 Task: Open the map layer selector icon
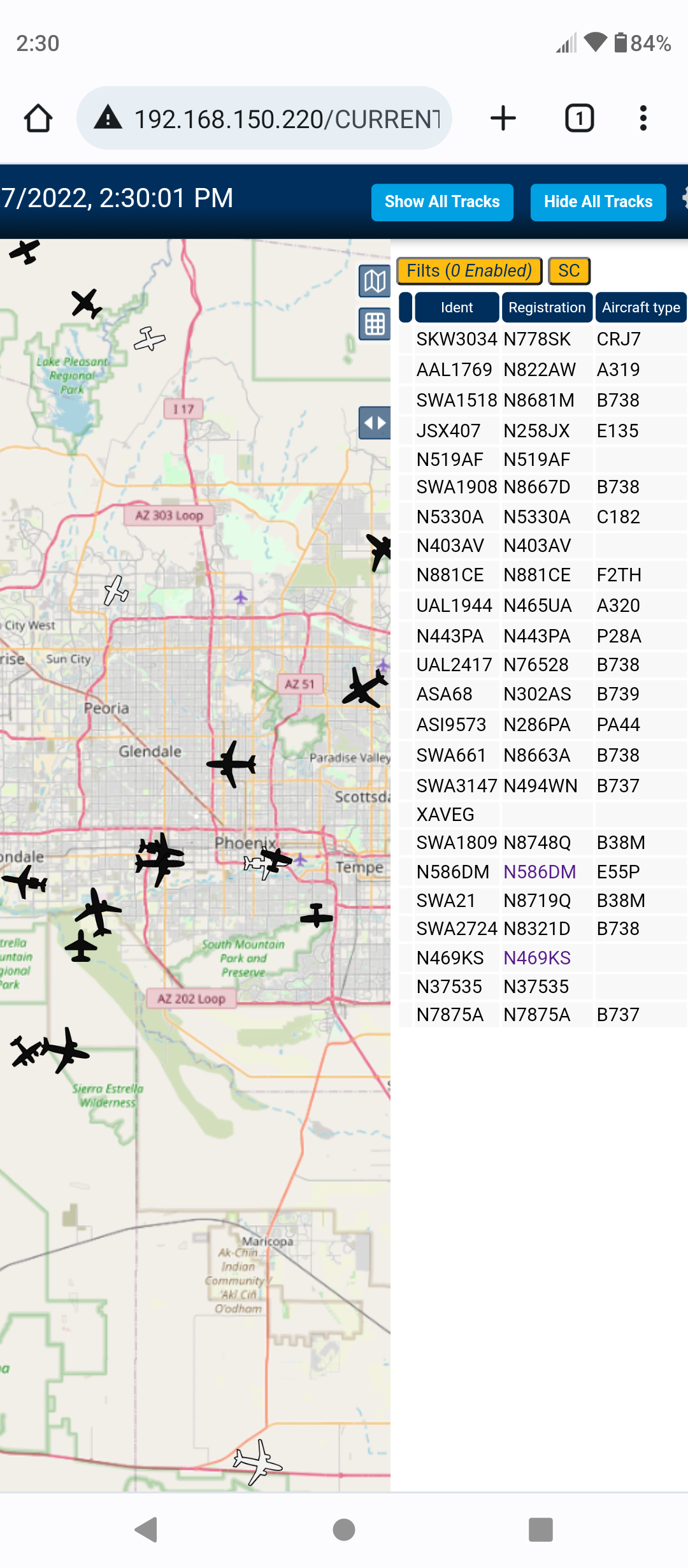[375, 281]
